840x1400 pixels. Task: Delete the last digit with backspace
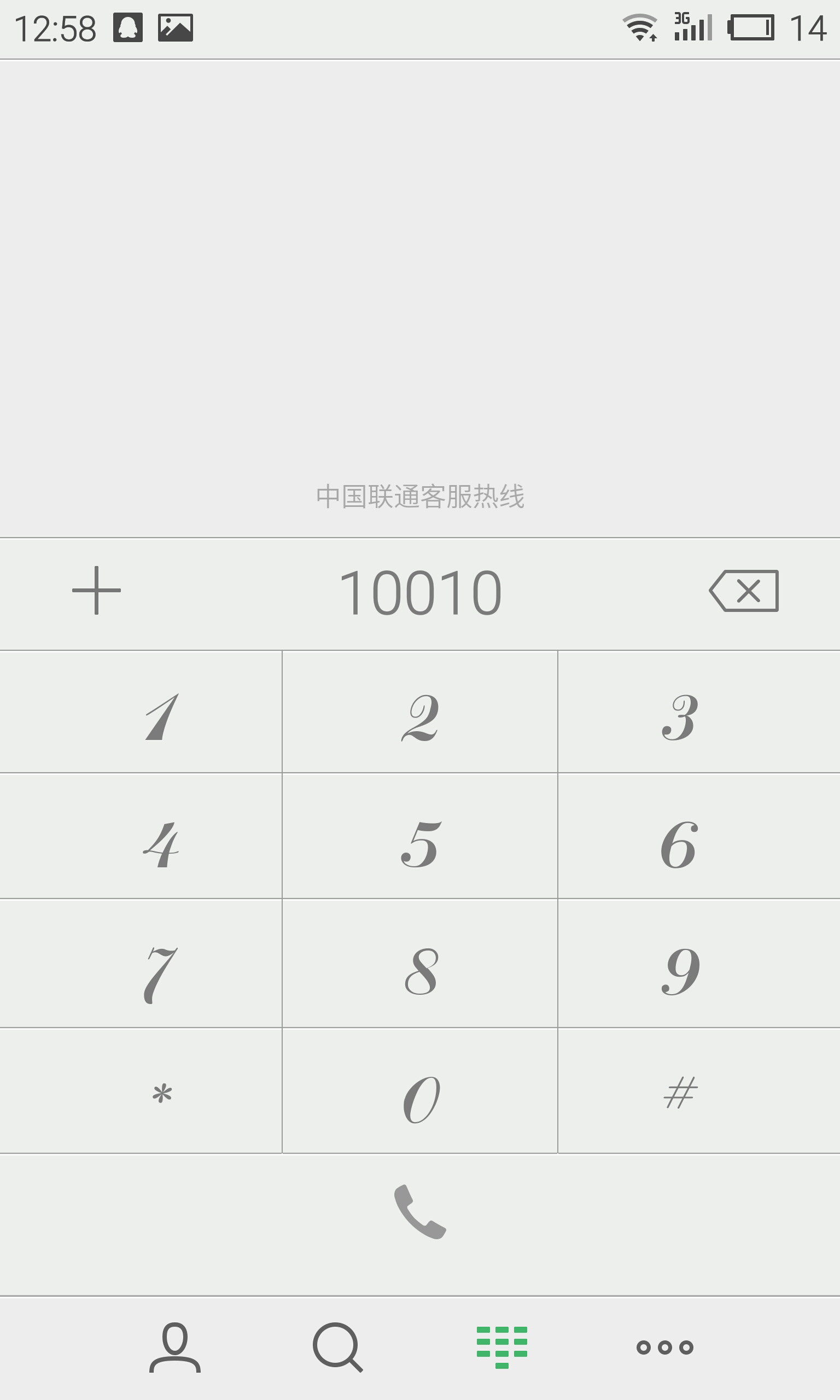(744, 590)
